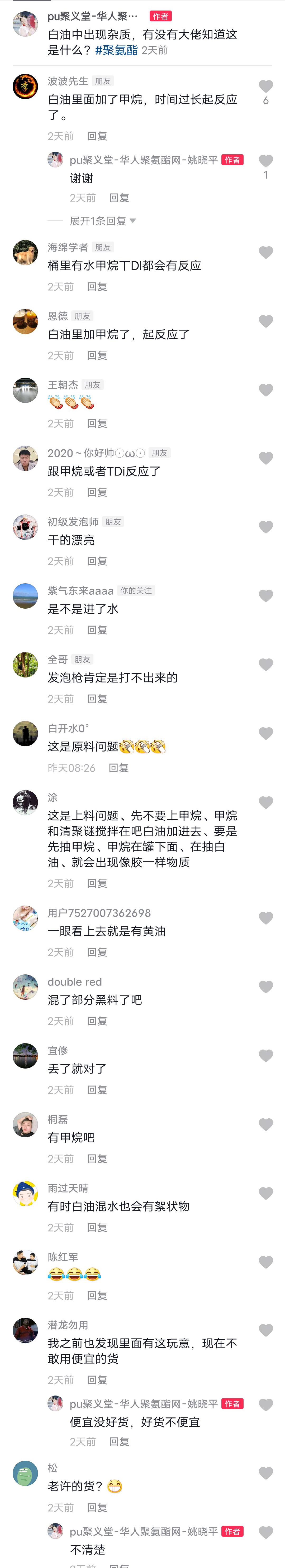Like 初级发泡师's comment 干的漂亮
Viewport: 285px width, 1568px height.
point(265,527)
